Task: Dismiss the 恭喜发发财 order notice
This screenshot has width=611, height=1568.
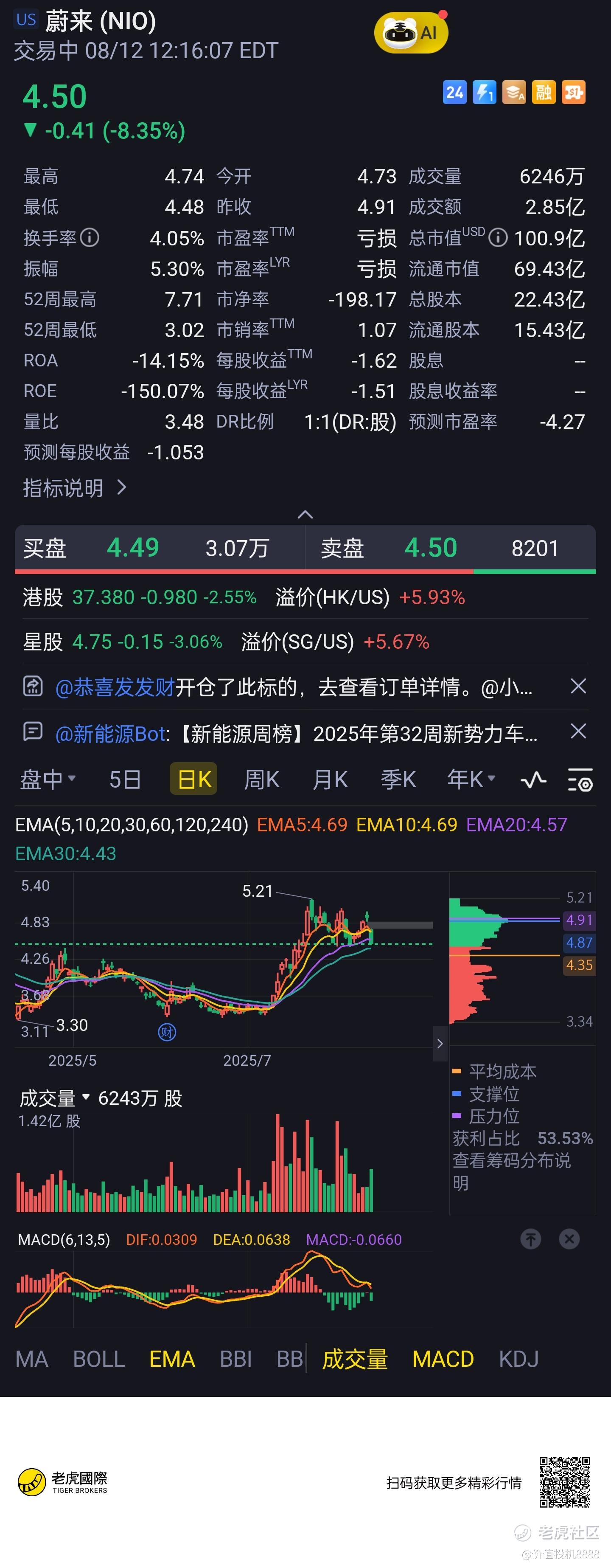Action: coord(578,686)
